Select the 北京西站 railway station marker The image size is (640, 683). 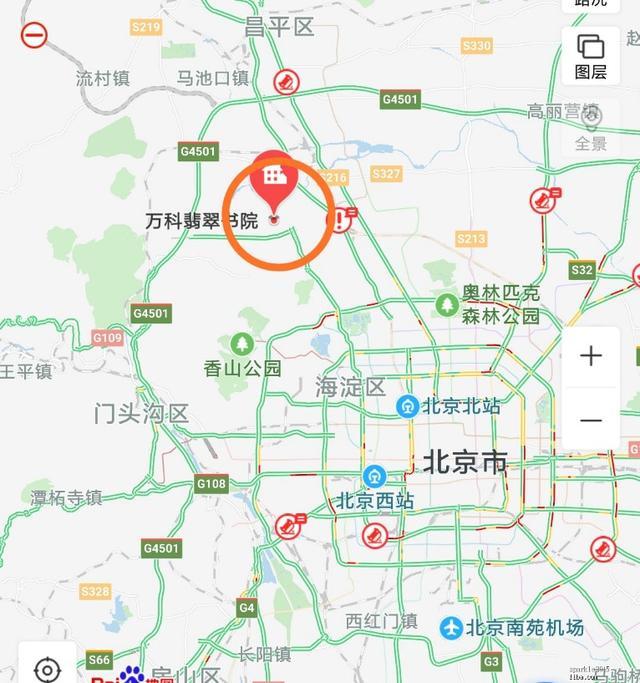[375, 476]
